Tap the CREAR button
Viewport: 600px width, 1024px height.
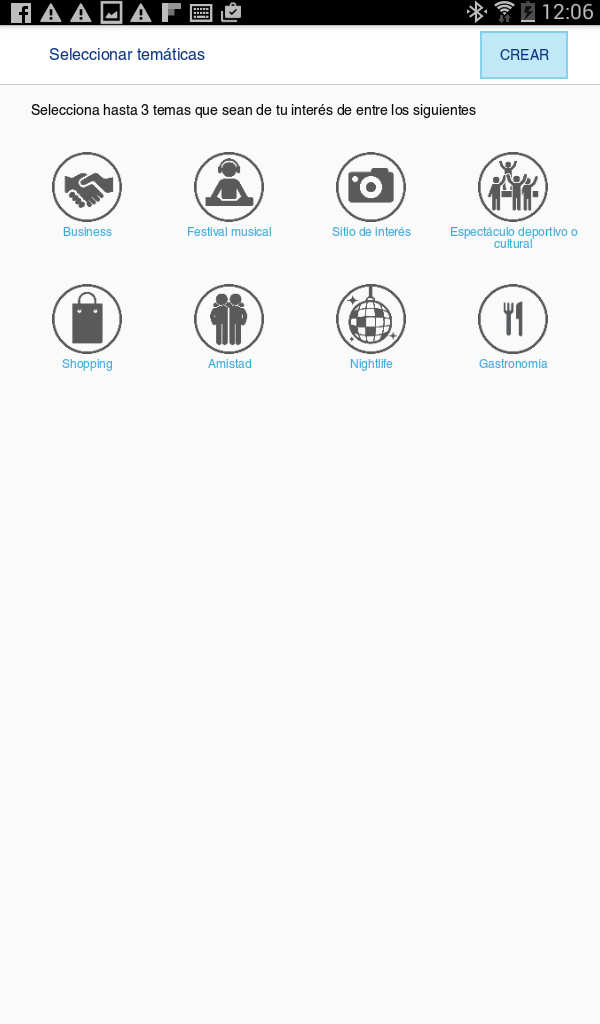pos(524,55)
